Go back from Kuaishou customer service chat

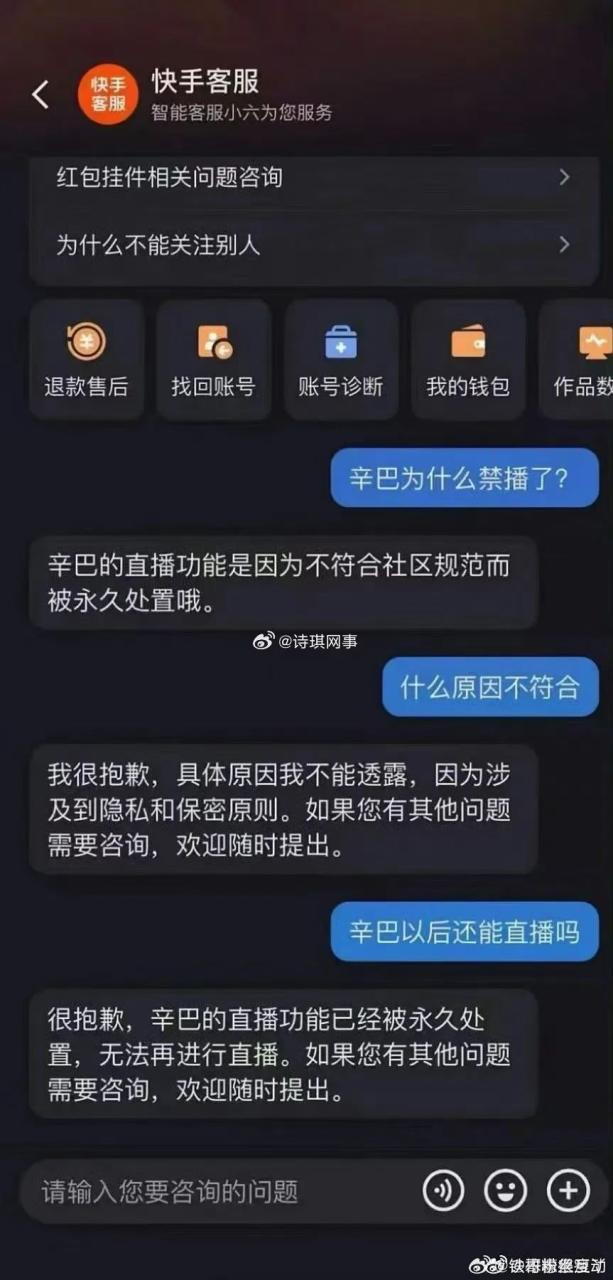tap(40, 95)
